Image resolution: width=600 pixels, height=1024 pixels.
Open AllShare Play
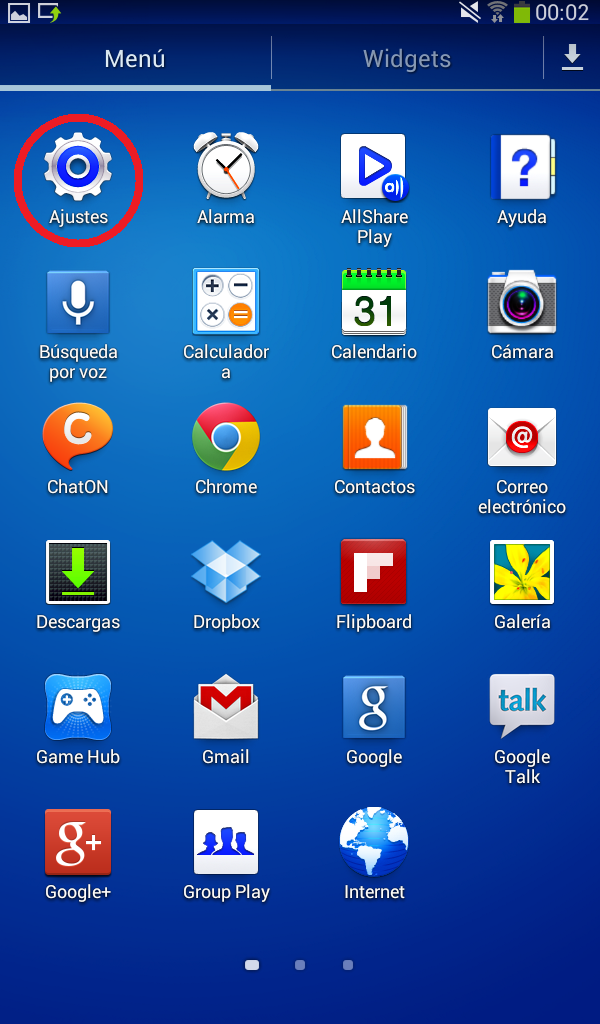pos(374,169)
